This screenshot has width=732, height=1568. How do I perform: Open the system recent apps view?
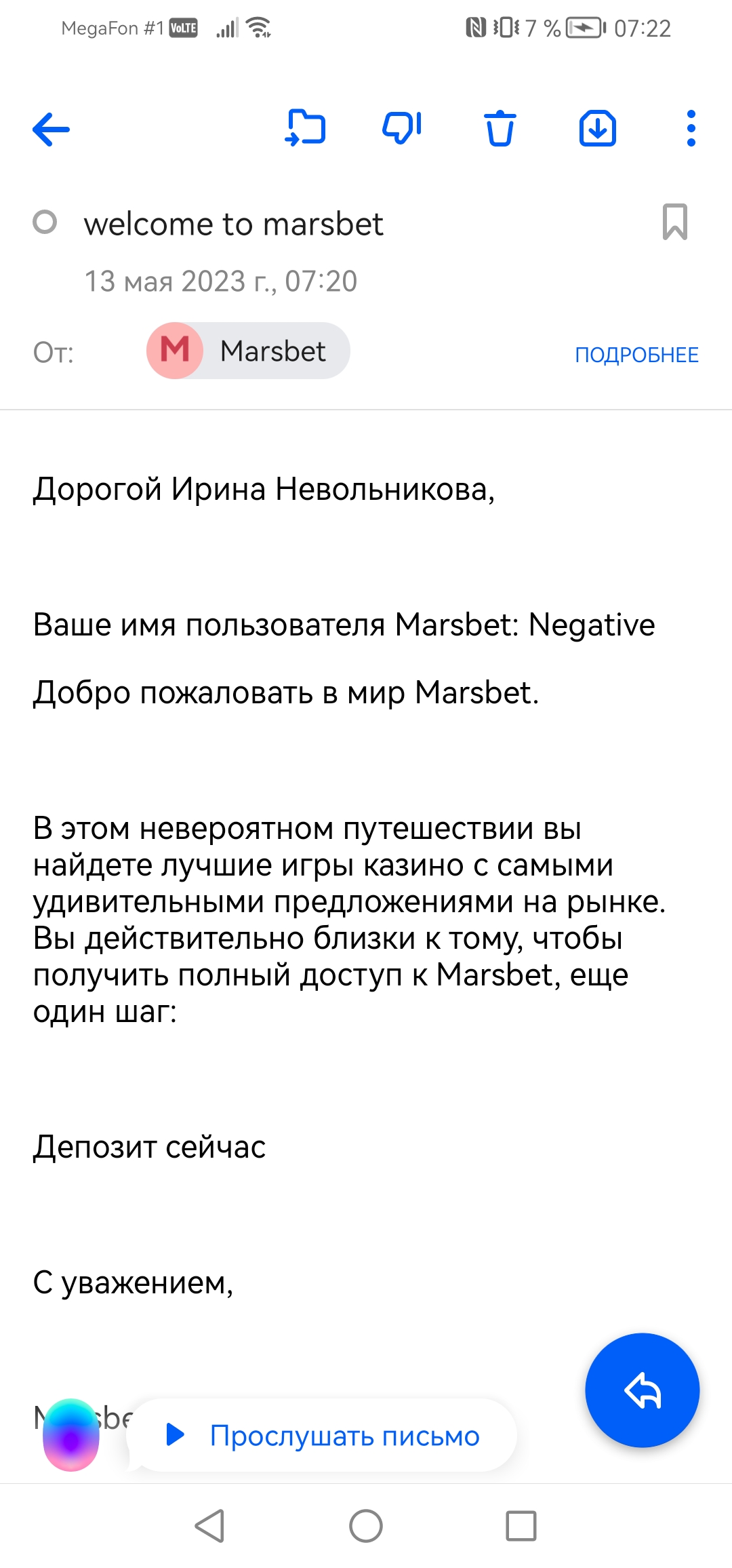(x=521, y=1526)
